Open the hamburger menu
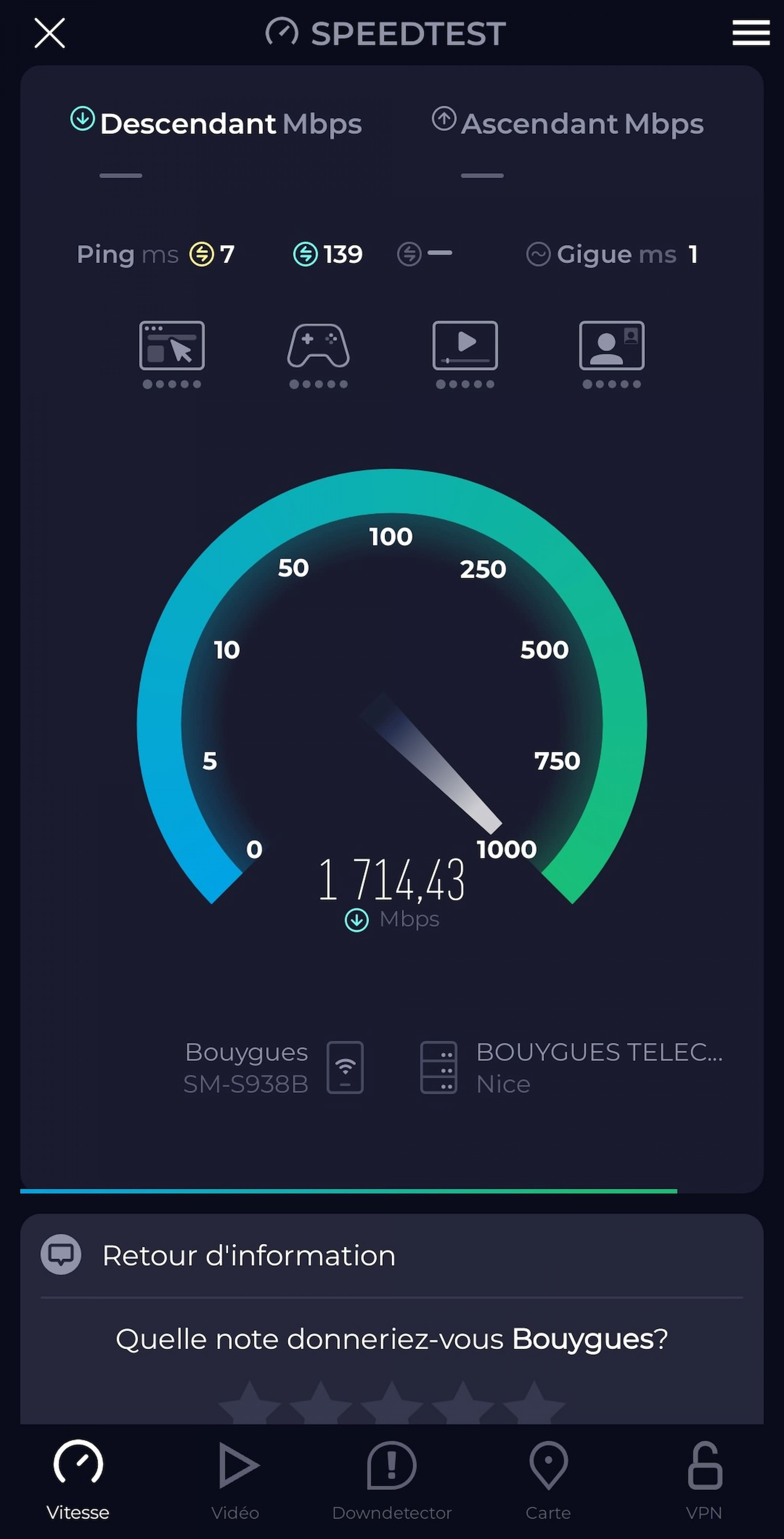Image resolution: width=784 pixels, height=1539 pixels. [x=751, y=33]
